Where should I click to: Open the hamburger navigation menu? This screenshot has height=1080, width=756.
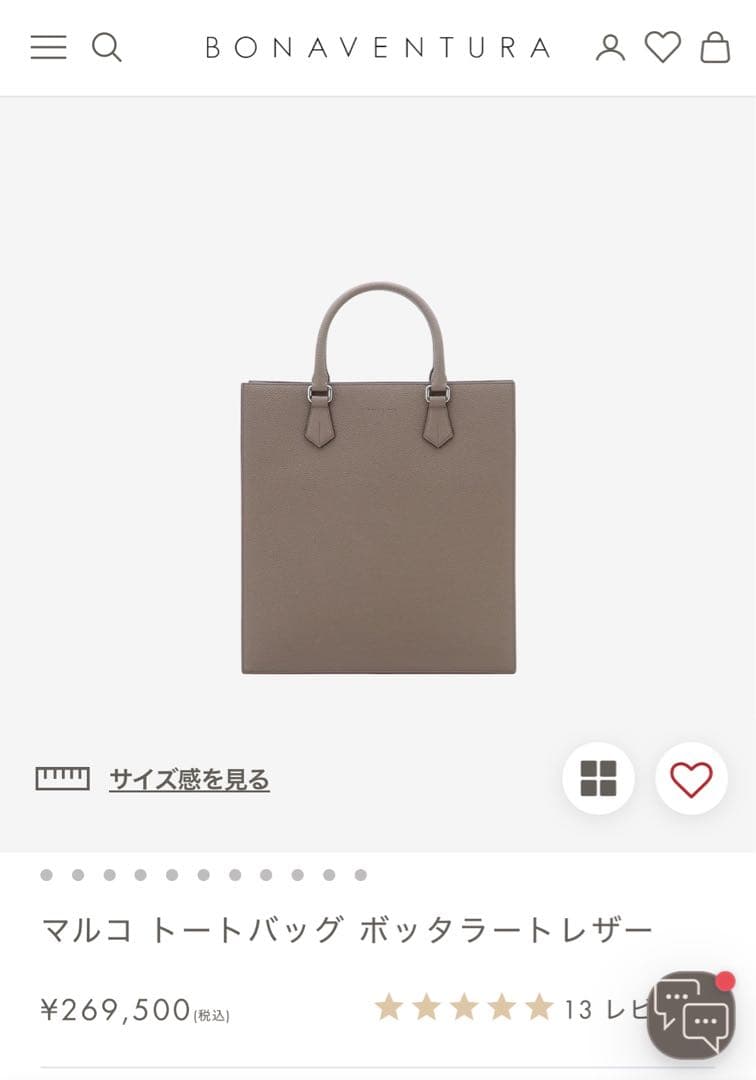pyautogui.click(x=47, y=48)
